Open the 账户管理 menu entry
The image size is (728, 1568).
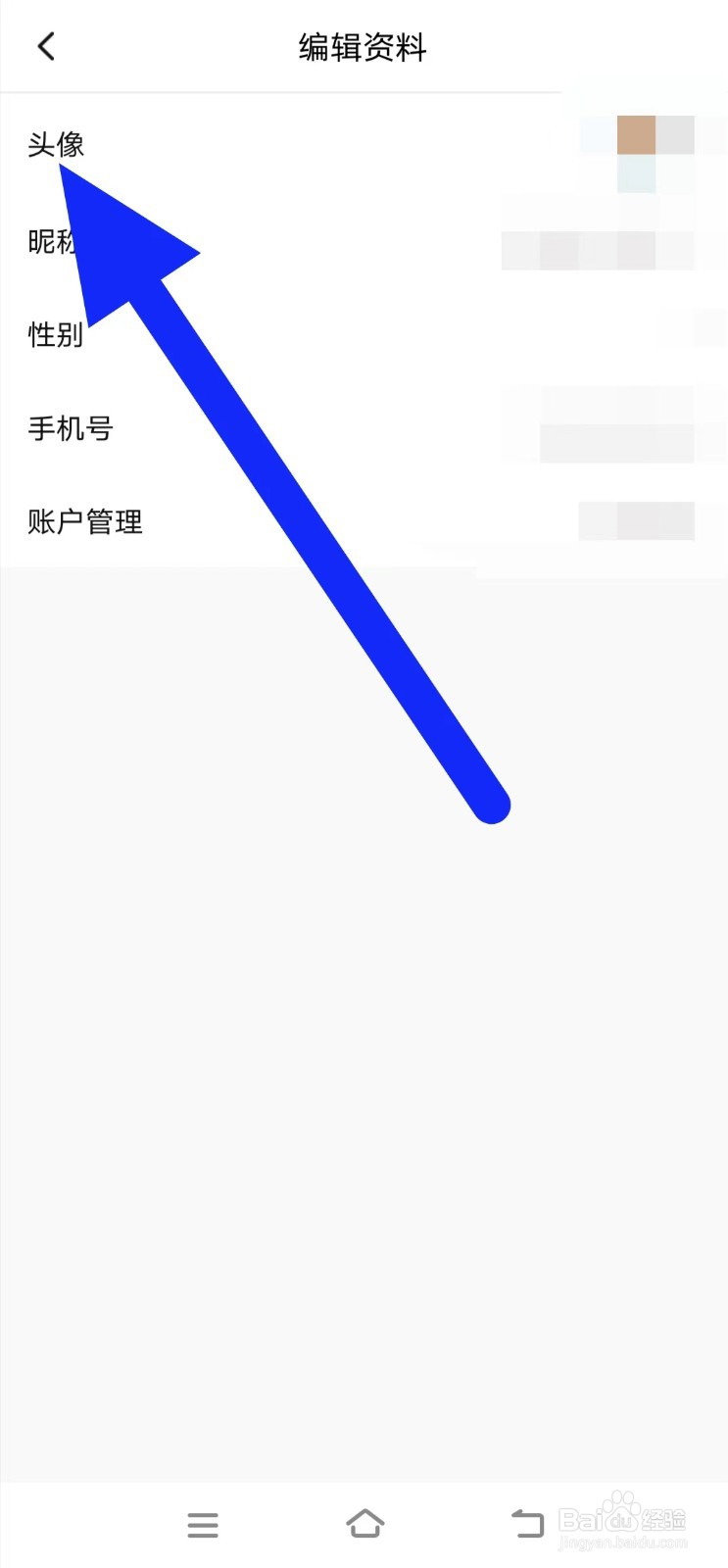coord(84,520)
